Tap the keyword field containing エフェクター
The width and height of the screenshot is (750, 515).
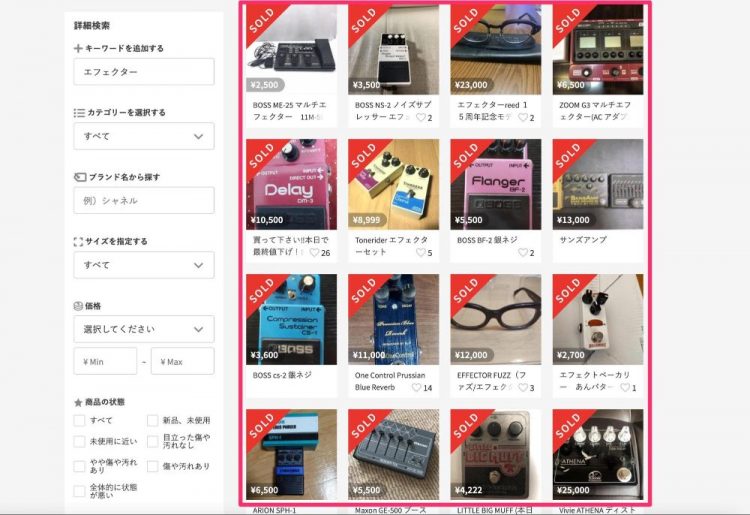pos(144,72)
